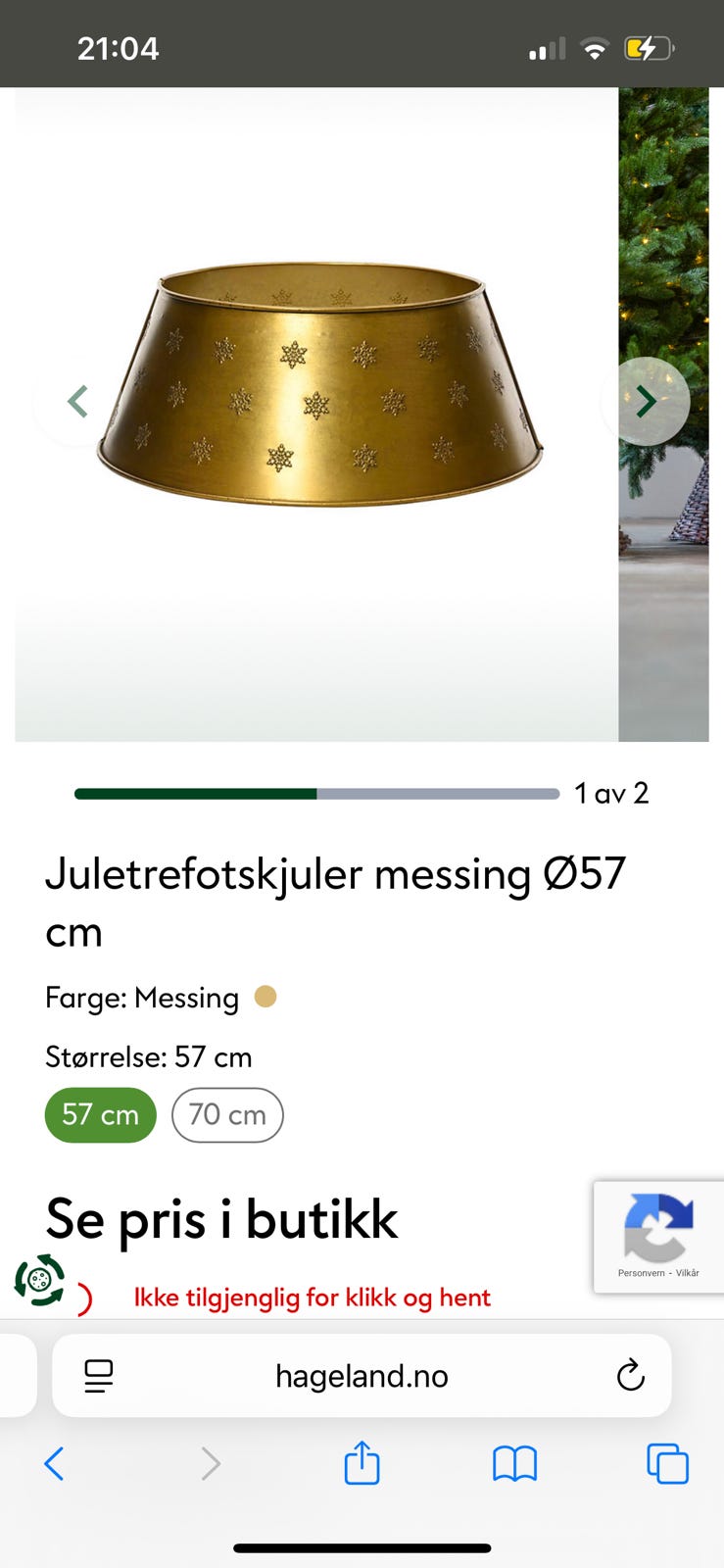The width and height of the screenshot is (724, 1568).
Task: Open the Bookmarks panel
Action: (513, 1464)
